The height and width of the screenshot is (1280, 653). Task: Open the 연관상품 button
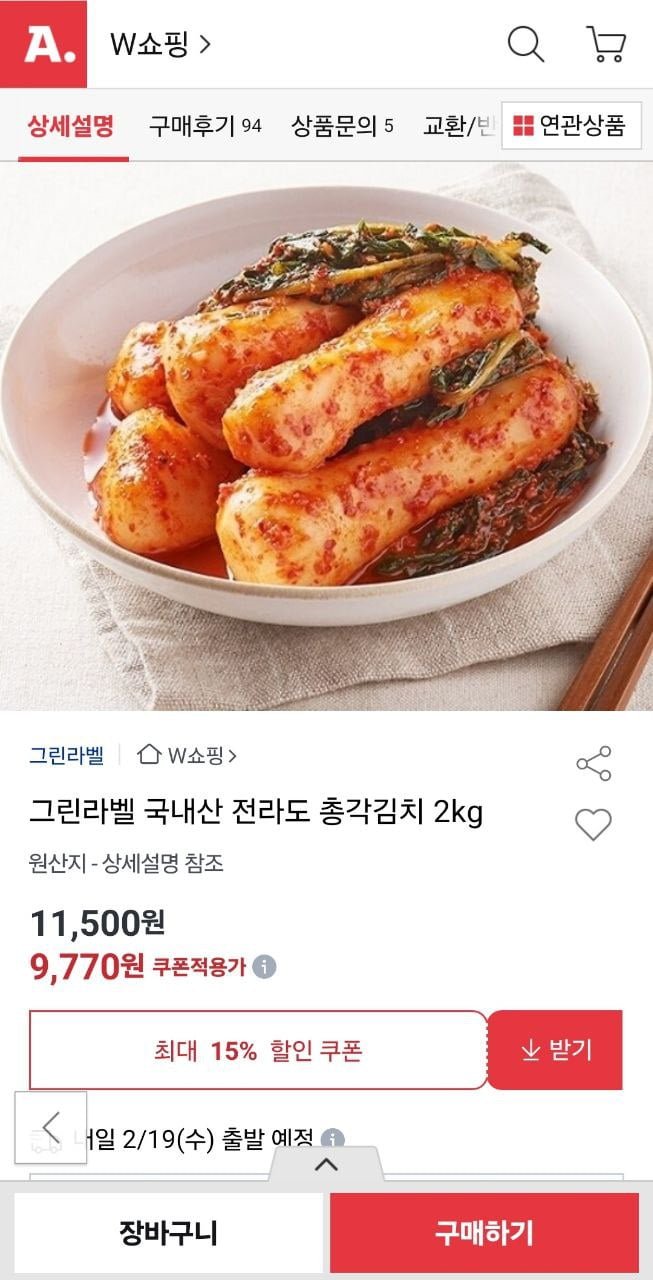pos(570,126)
